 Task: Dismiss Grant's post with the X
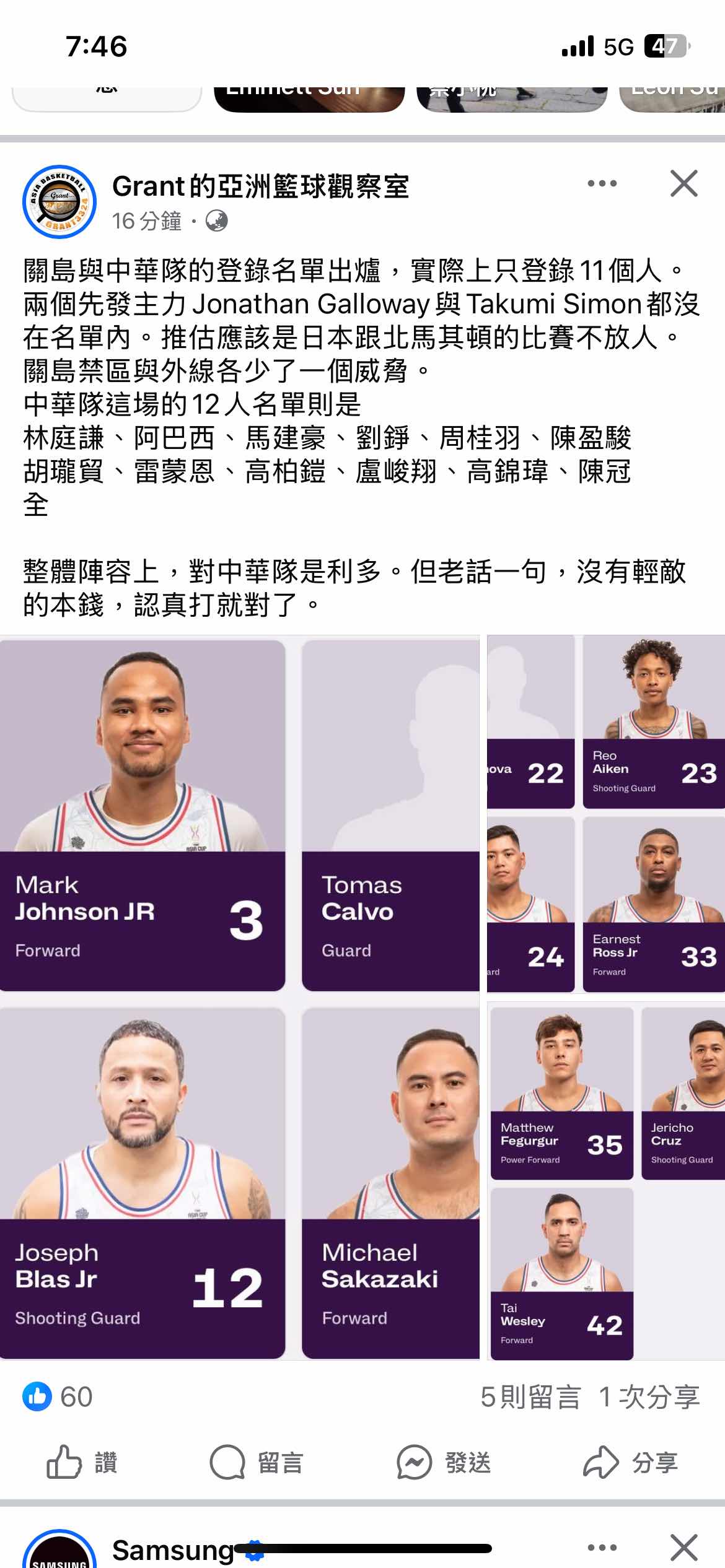(683, 183)
